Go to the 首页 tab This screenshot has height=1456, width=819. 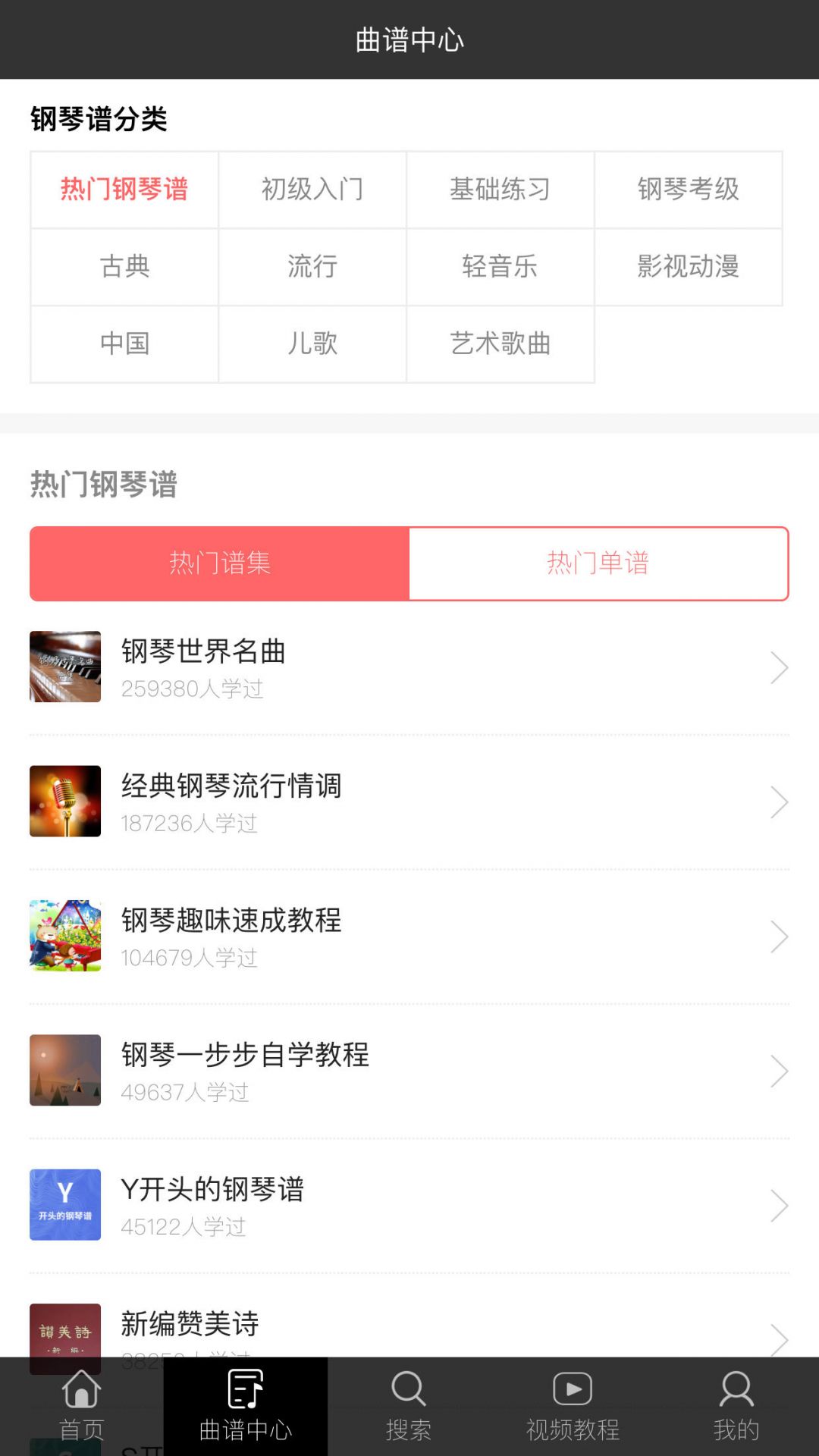point(82,1406)
